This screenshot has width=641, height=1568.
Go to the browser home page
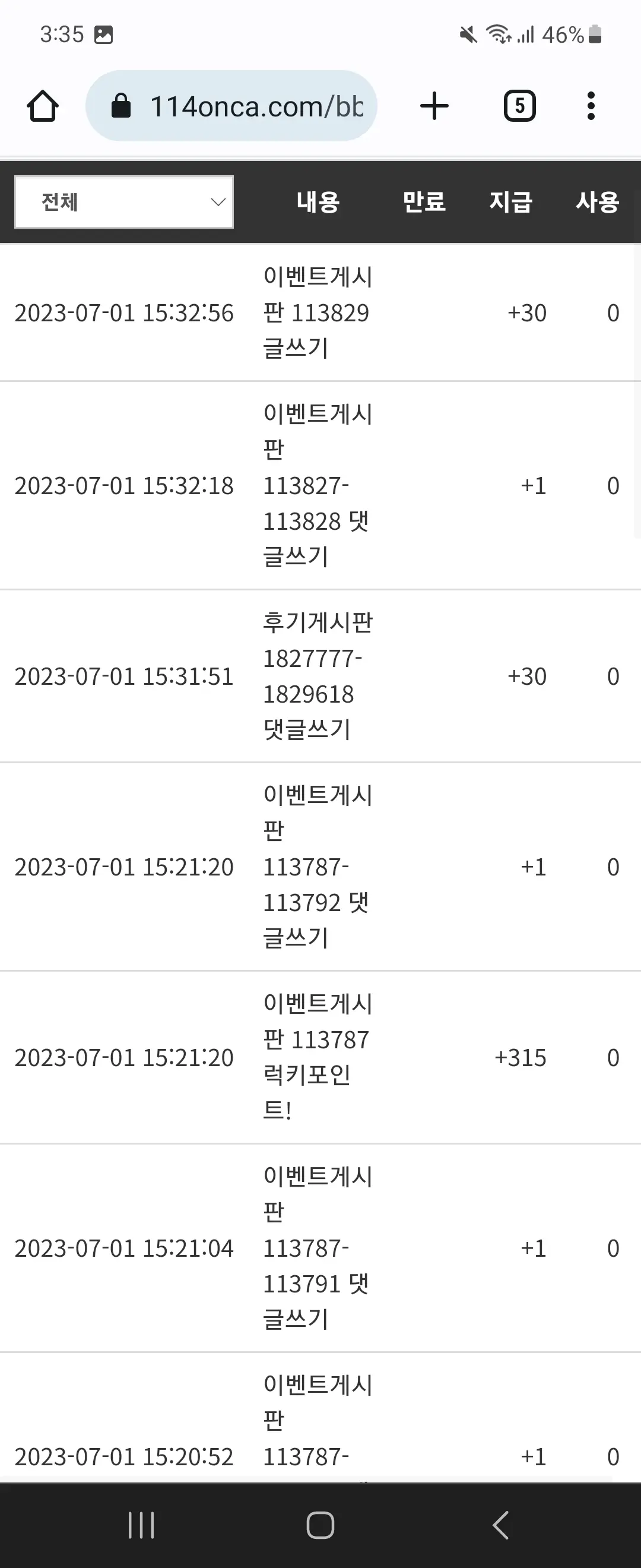pyautogui.click(x=43, y=106)
